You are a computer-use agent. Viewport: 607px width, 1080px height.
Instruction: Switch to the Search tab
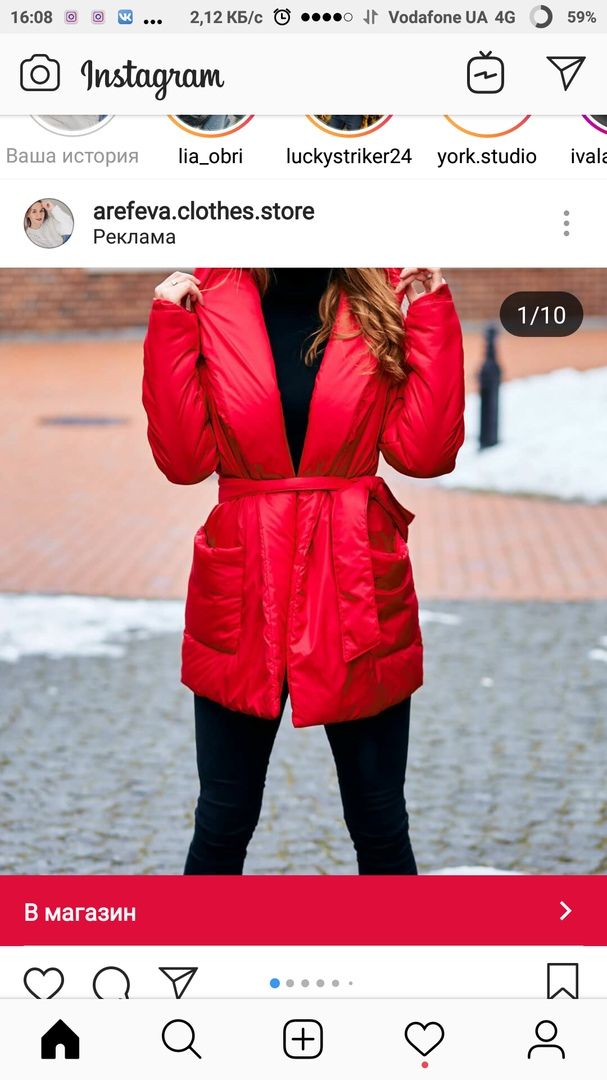(181, 1040)
